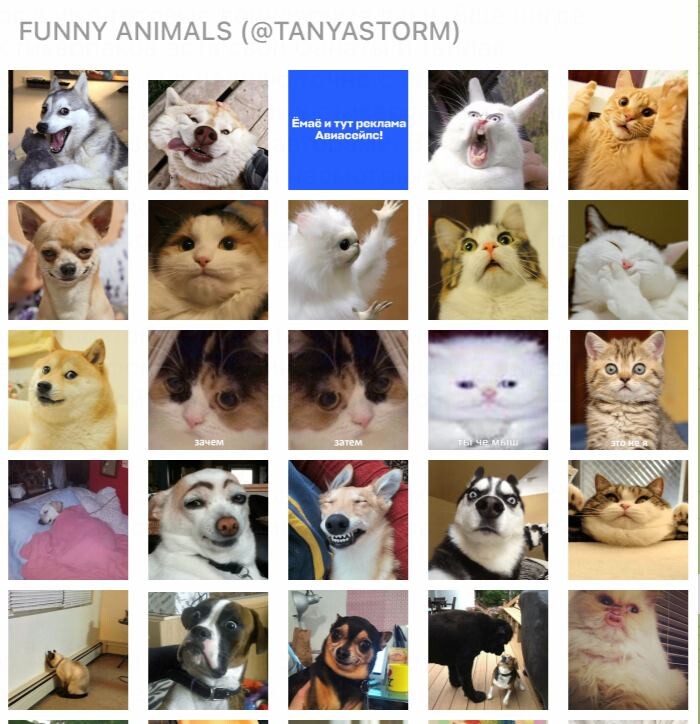
Task: Select the black cat on wooden deck
Action: pos(488,650)
